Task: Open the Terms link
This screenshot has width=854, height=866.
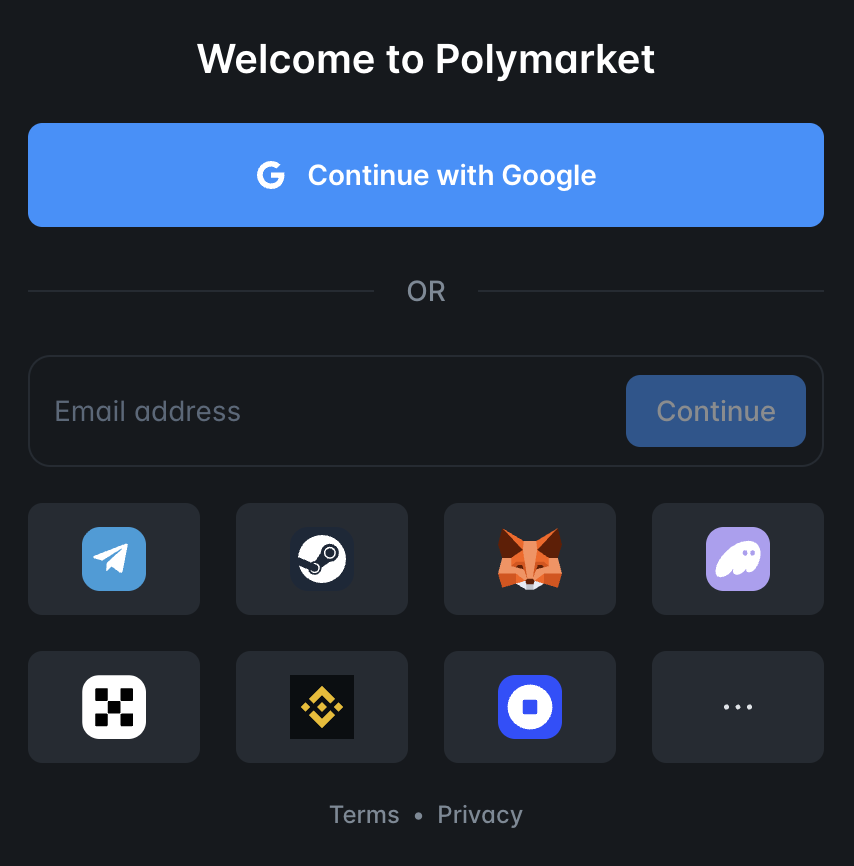Action: click(364, 815)
